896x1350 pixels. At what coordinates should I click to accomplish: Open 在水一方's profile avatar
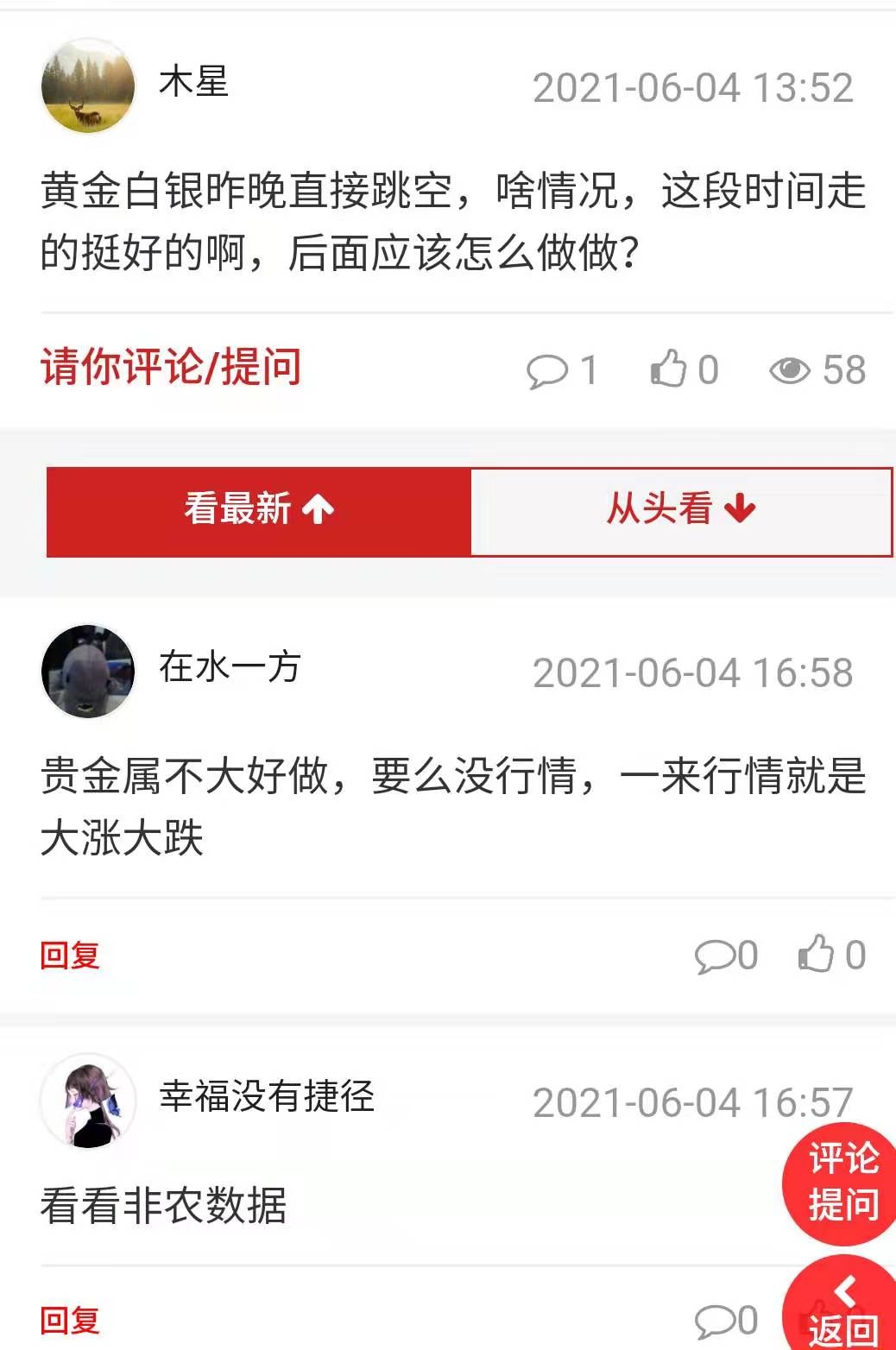[88, 672]
